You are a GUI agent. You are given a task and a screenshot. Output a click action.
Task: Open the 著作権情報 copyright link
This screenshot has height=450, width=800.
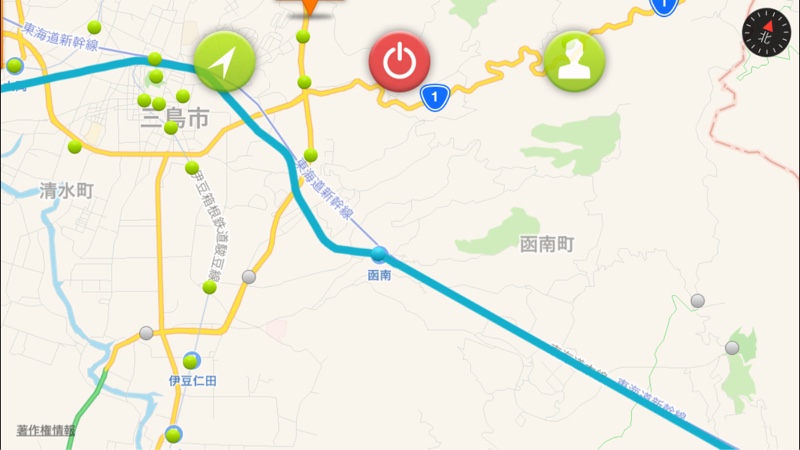46,431
